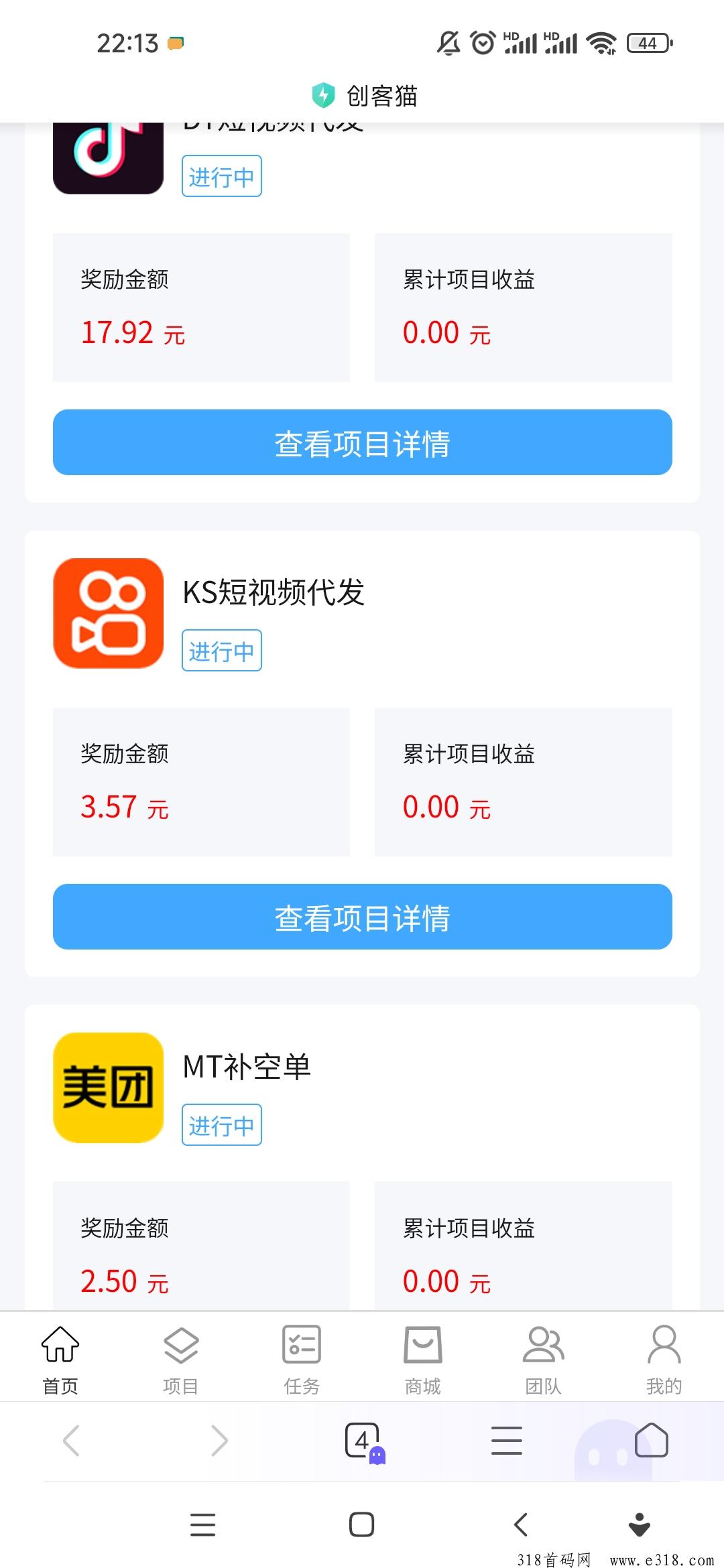Open the MT补空单 project card

362,1158
